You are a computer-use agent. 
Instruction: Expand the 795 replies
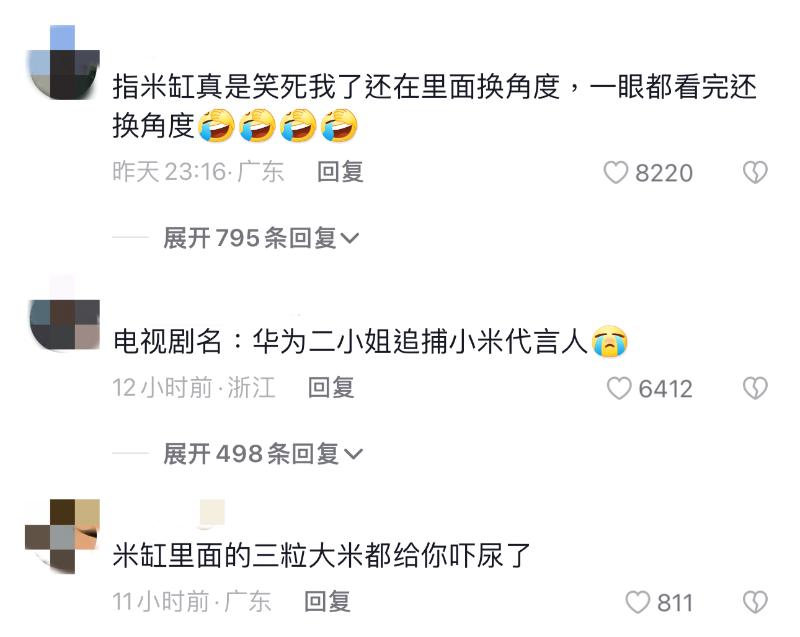tap(260, 238)
